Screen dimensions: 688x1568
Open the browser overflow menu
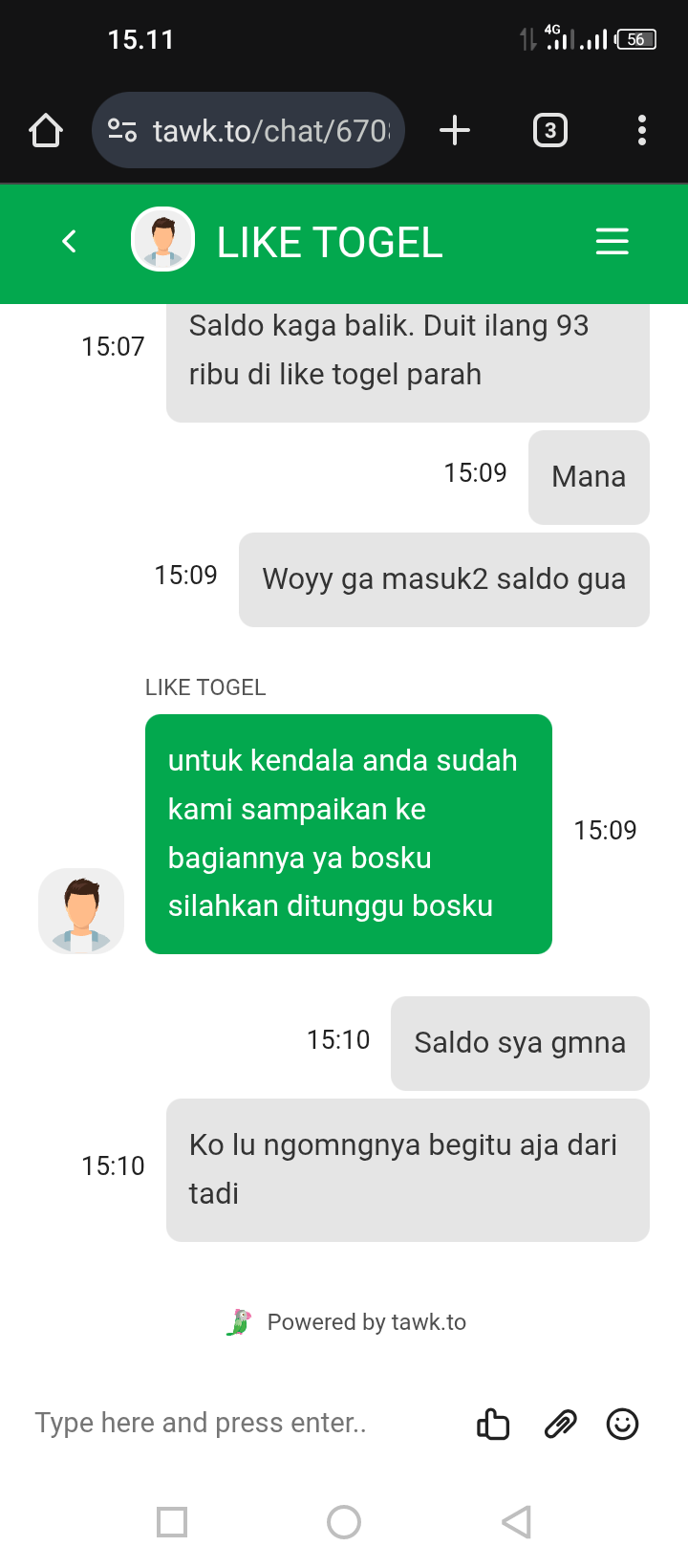tap(641, 130)
